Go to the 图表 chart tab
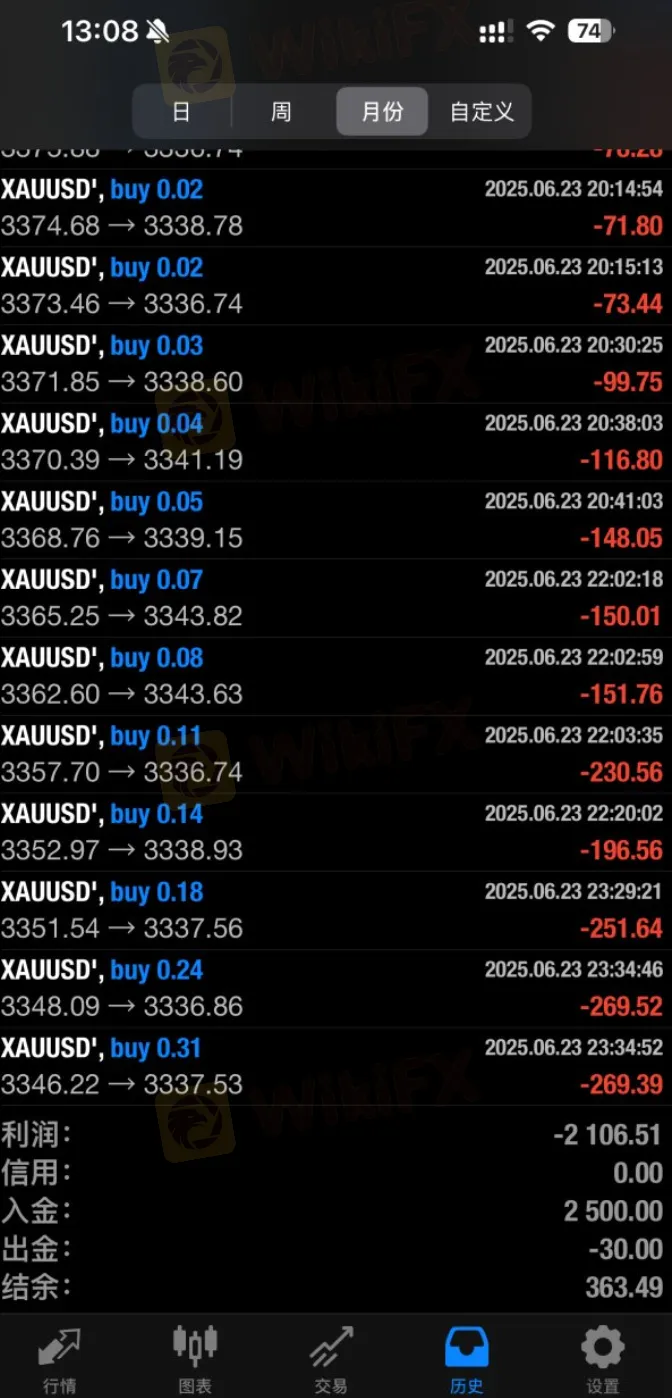 tap(195, 1358)
